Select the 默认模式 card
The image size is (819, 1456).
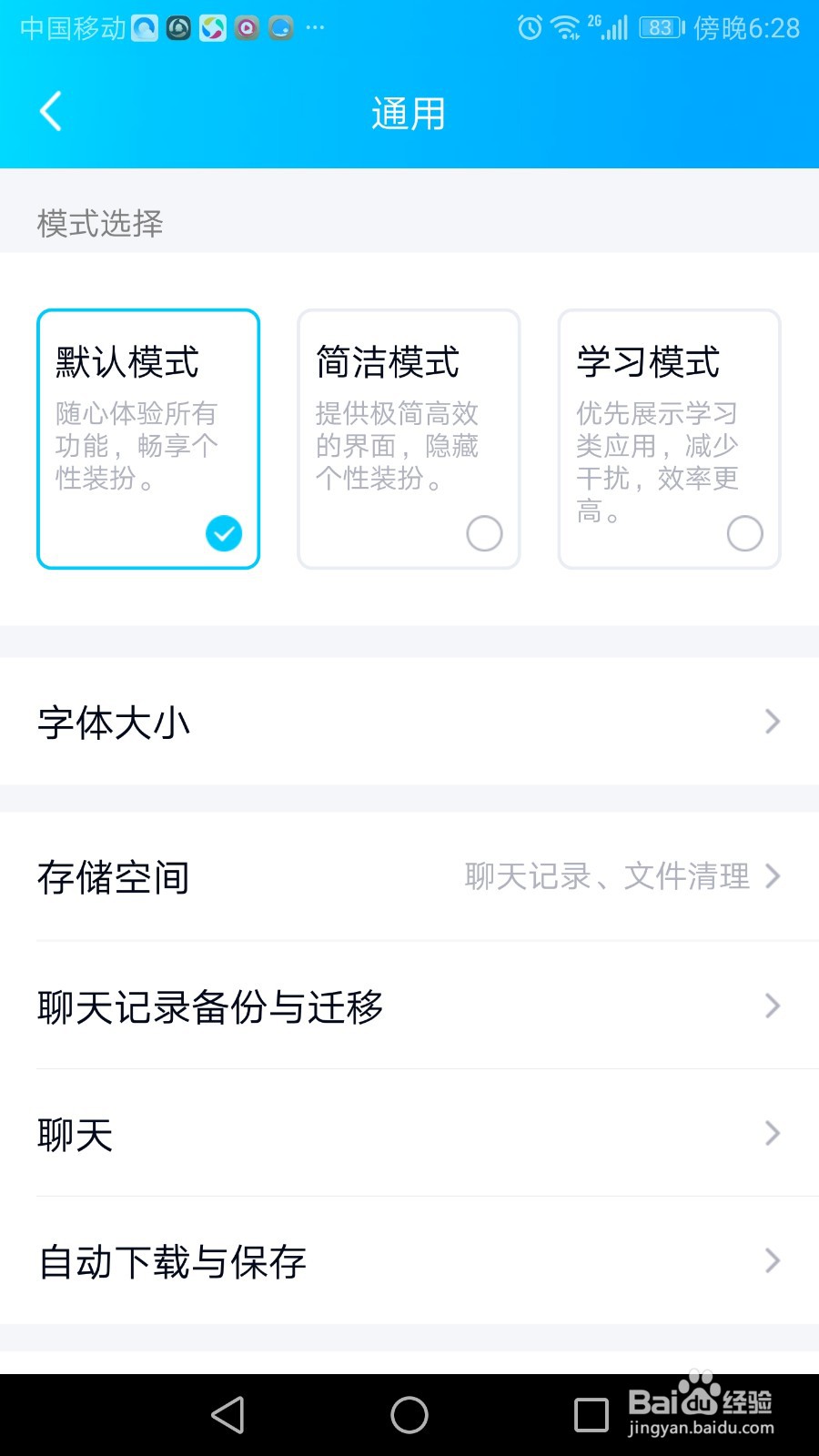[148, 439]
